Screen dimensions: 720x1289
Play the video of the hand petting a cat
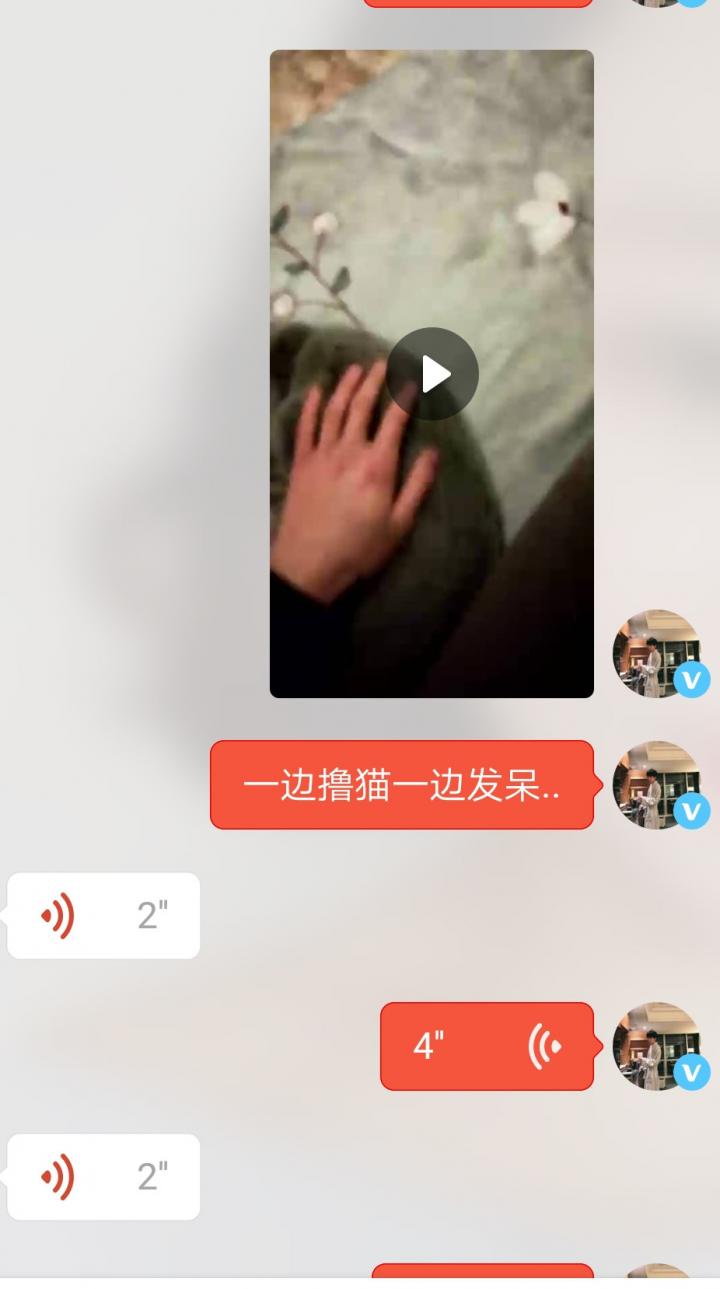click(432, 374)
